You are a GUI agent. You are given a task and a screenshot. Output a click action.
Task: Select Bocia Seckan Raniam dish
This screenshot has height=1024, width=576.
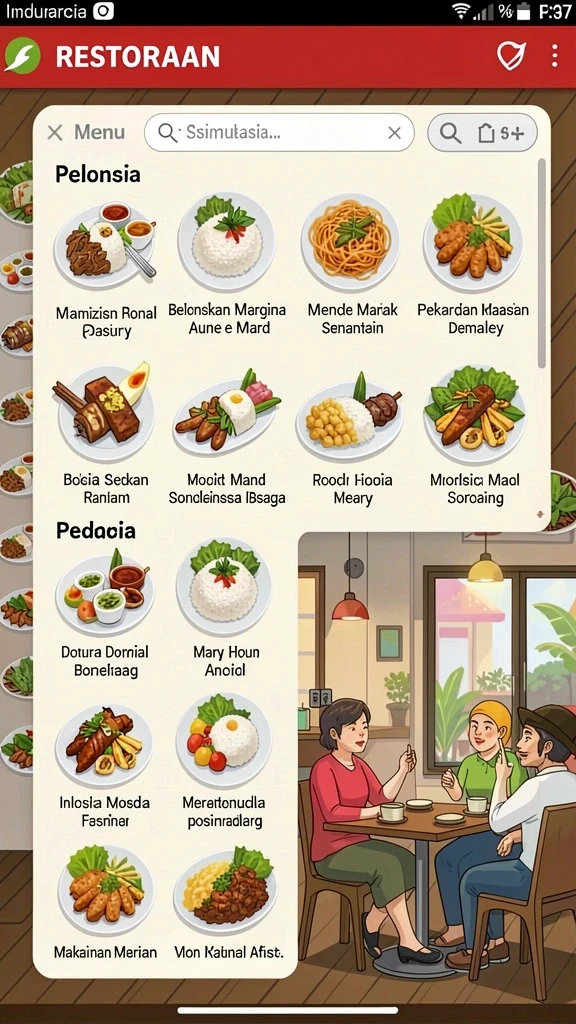(105, 434)
